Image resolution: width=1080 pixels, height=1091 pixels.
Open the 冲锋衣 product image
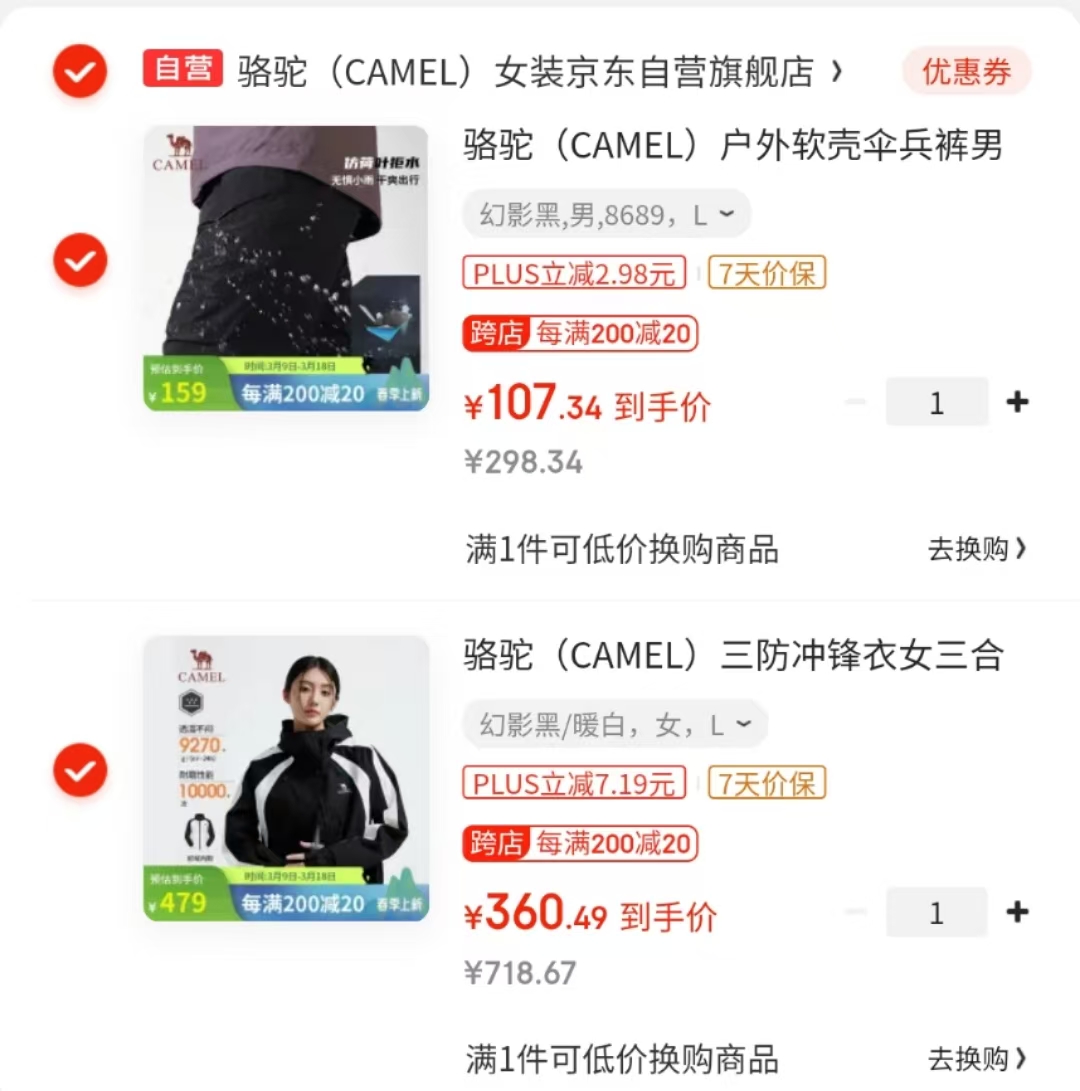pos(286,778)
